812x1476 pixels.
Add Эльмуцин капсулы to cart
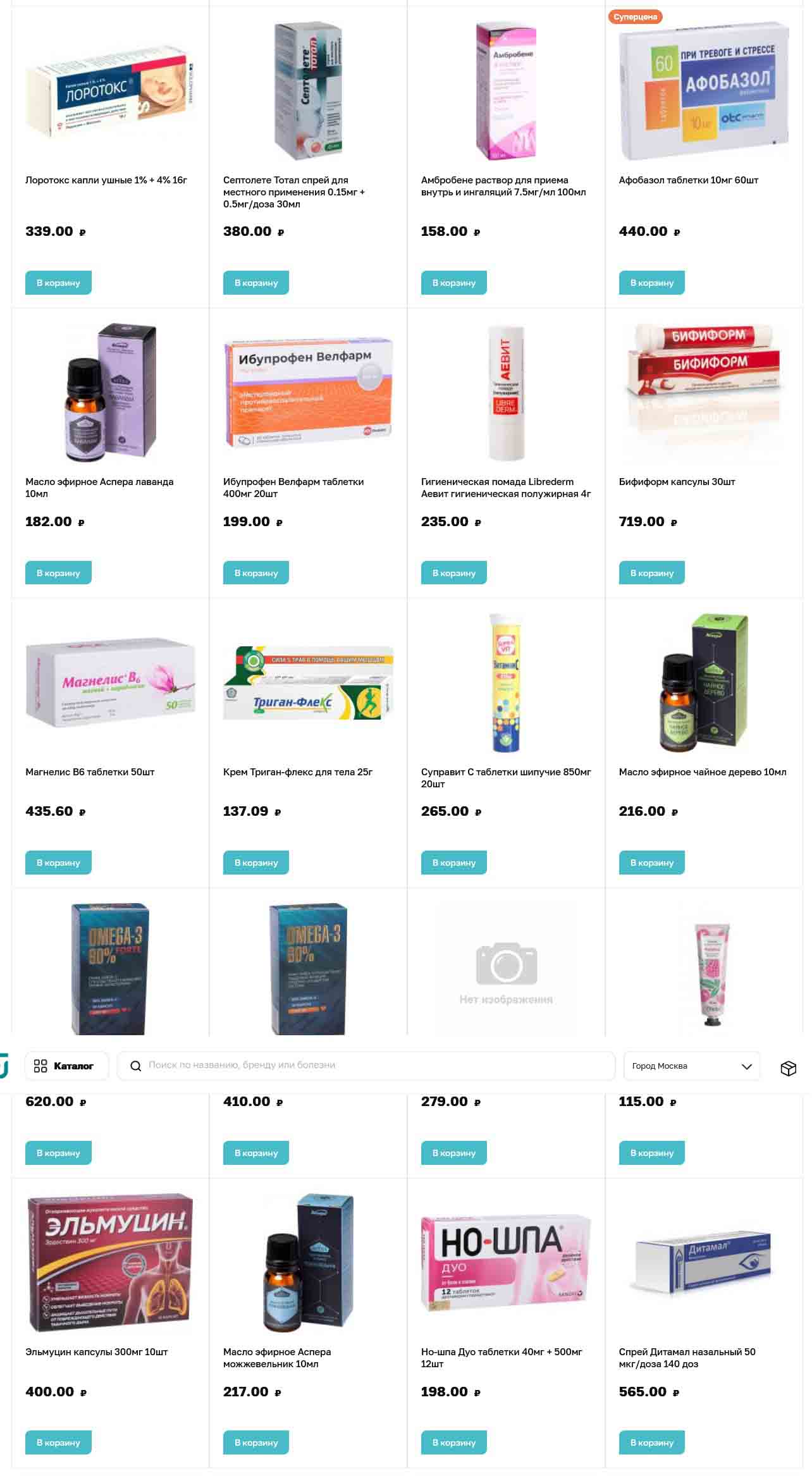pyautogui.click(x=58, y=1442)
